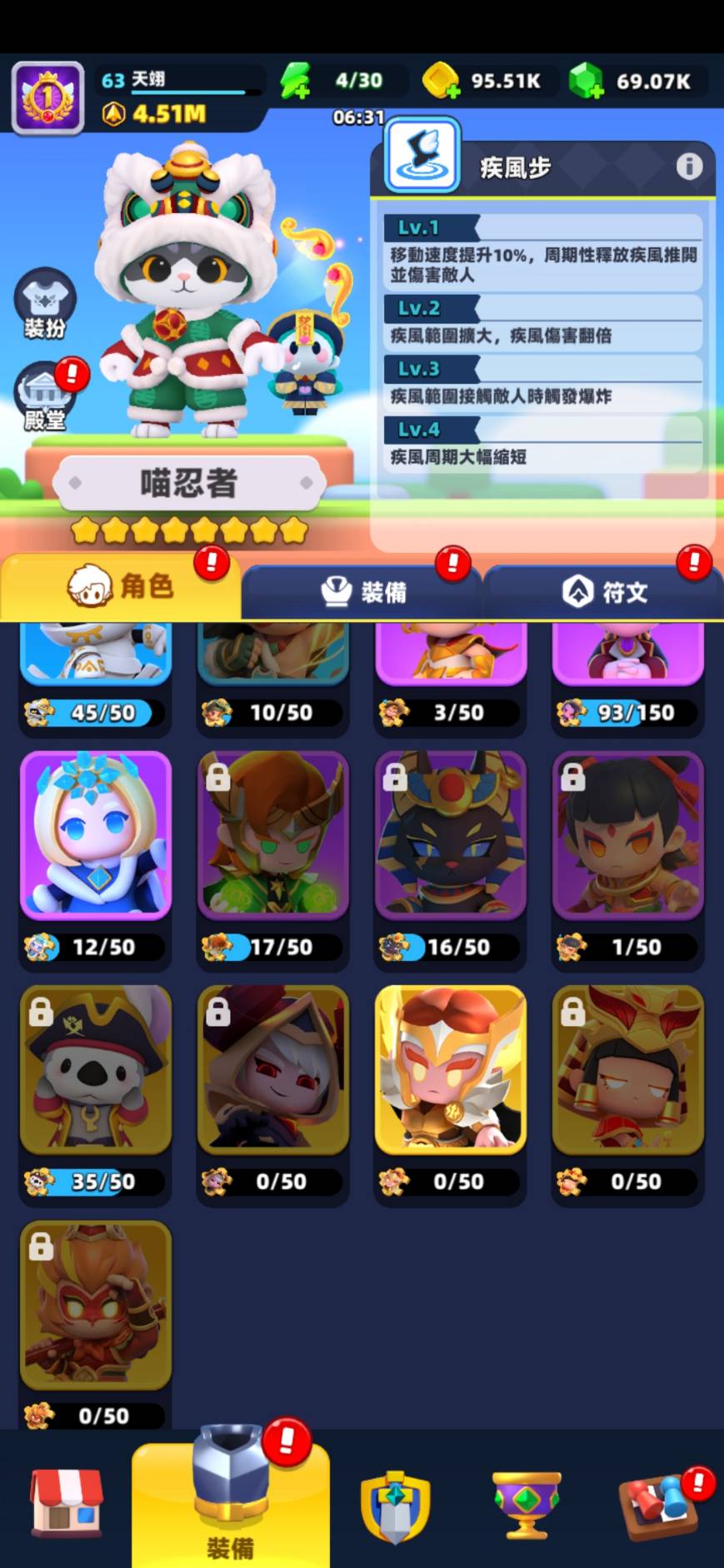724x1568 pixels.
Task: Select the locked Anubis cat with 16/50
Action: 451,835
